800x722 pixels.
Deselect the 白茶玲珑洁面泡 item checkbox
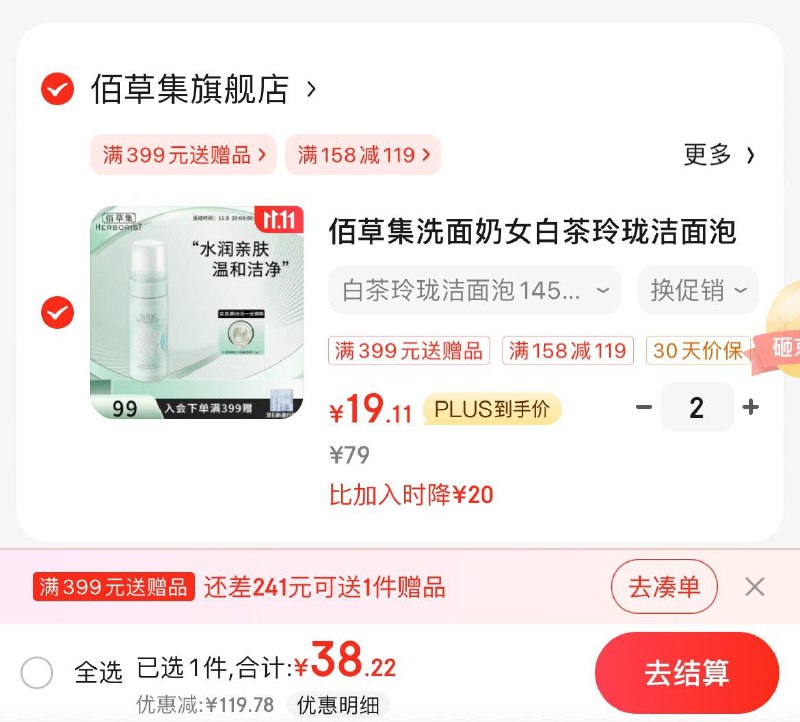57,313
